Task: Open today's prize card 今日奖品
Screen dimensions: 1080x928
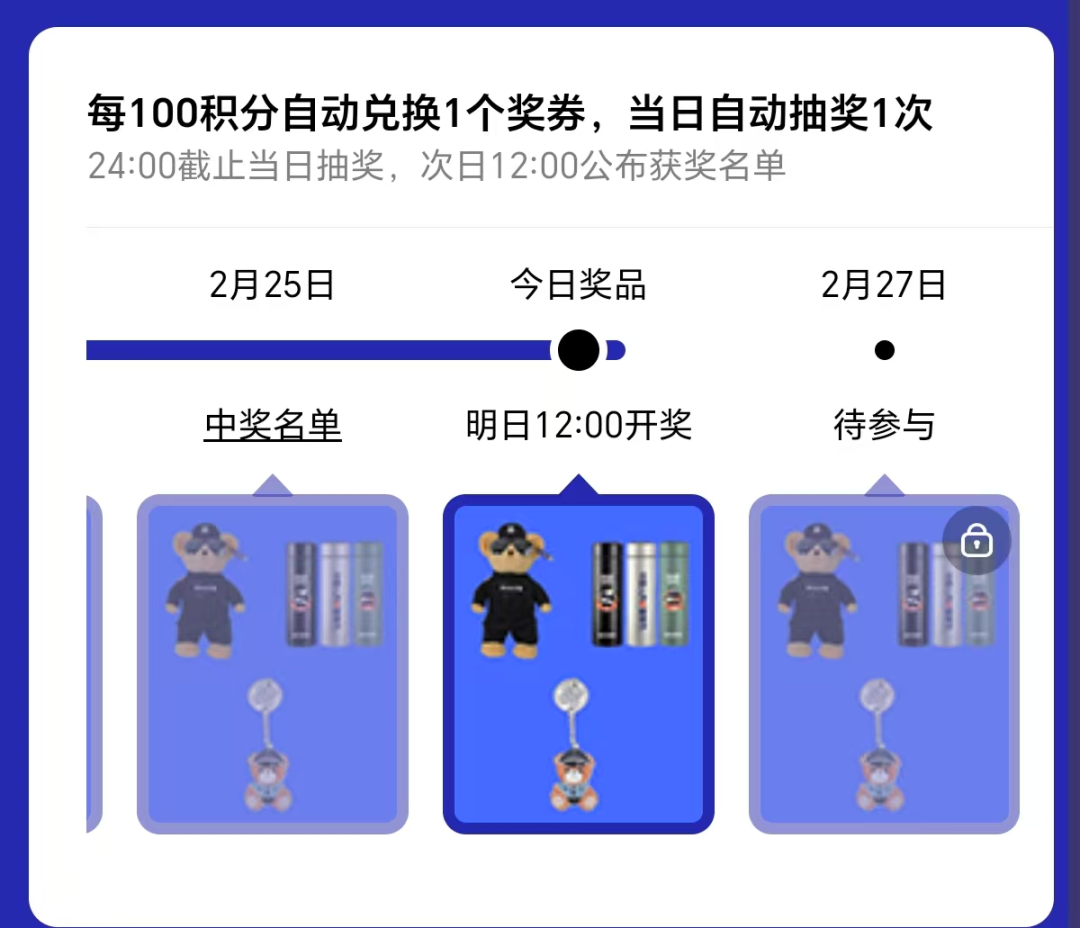Action: [x=578, y=664]
